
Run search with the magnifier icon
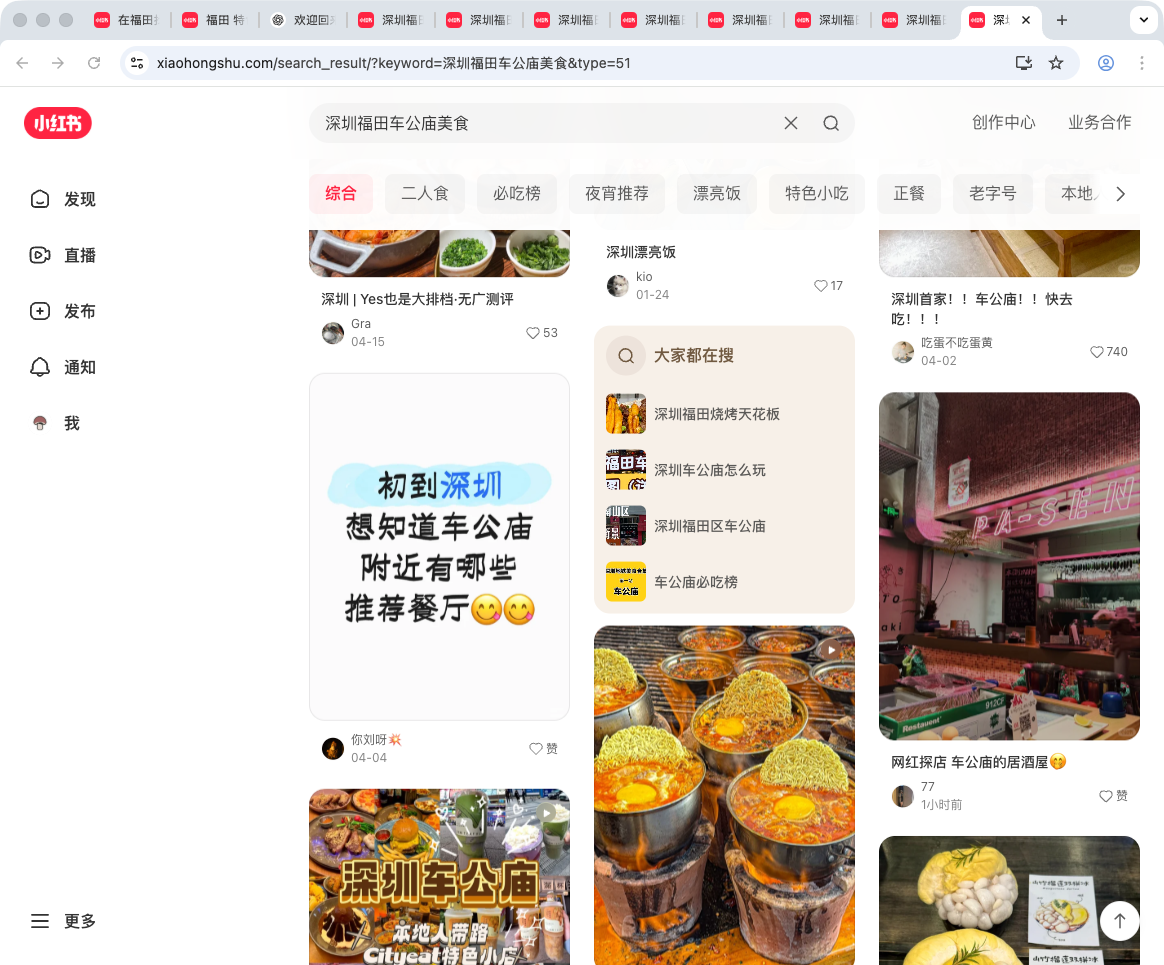pyautogui.click(x=831, y=123)
